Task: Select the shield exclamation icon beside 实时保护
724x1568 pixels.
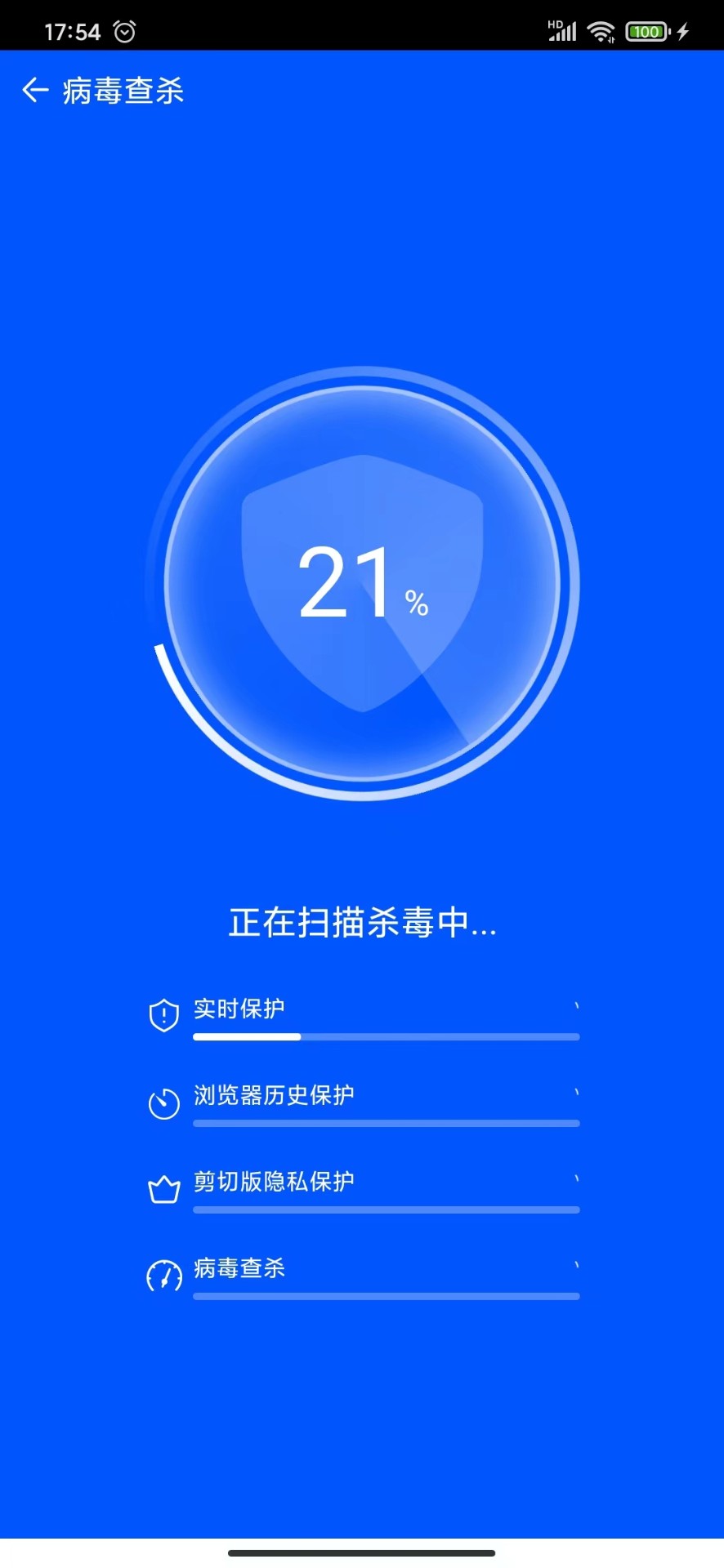Action: click(163, 1014)
